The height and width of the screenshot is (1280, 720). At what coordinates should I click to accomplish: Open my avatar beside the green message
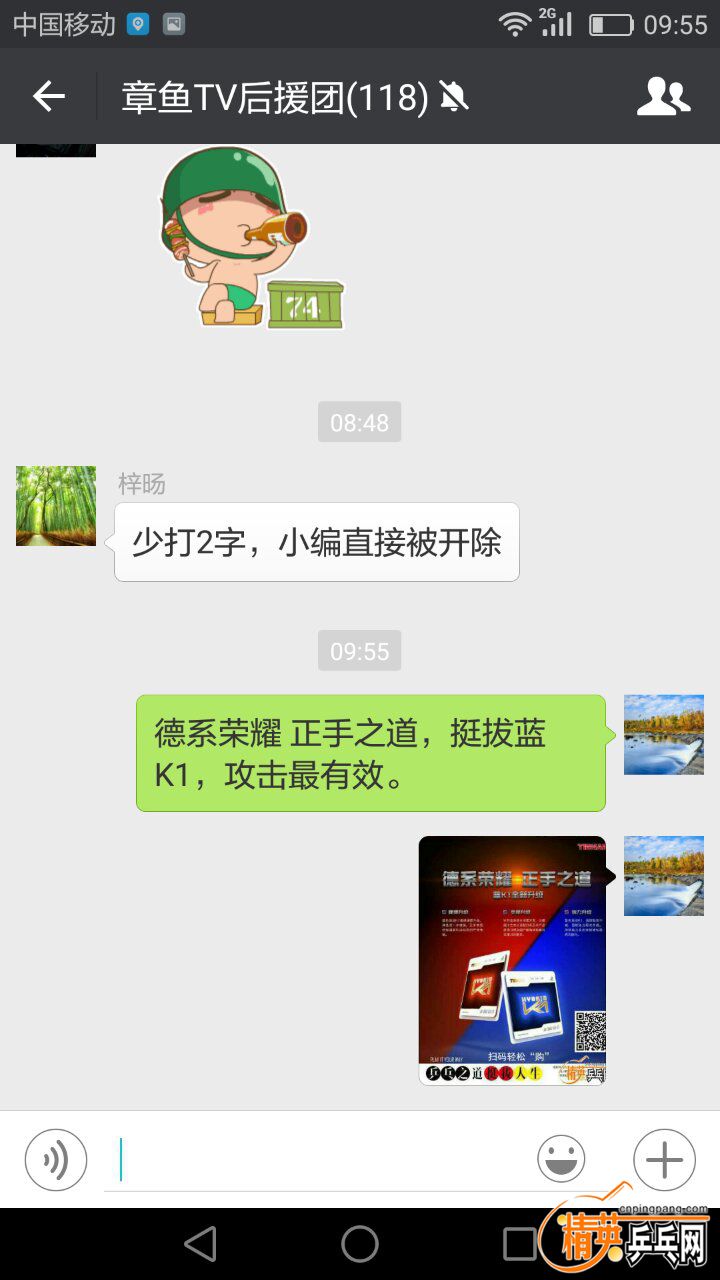click(x=664, y=735)
